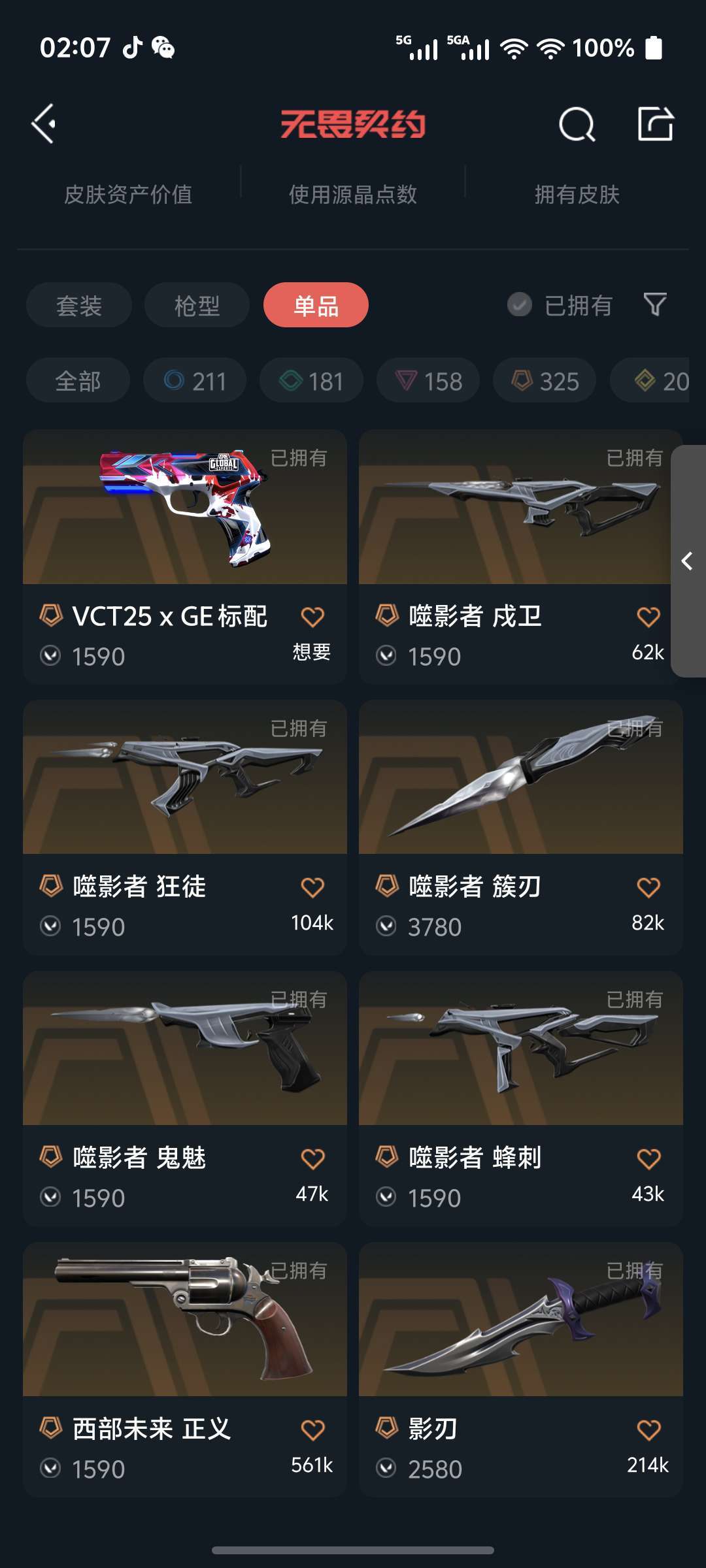Go back using the top-left arrow
The height and width of the screenshot is (1568, 706).
coord(44,123)
